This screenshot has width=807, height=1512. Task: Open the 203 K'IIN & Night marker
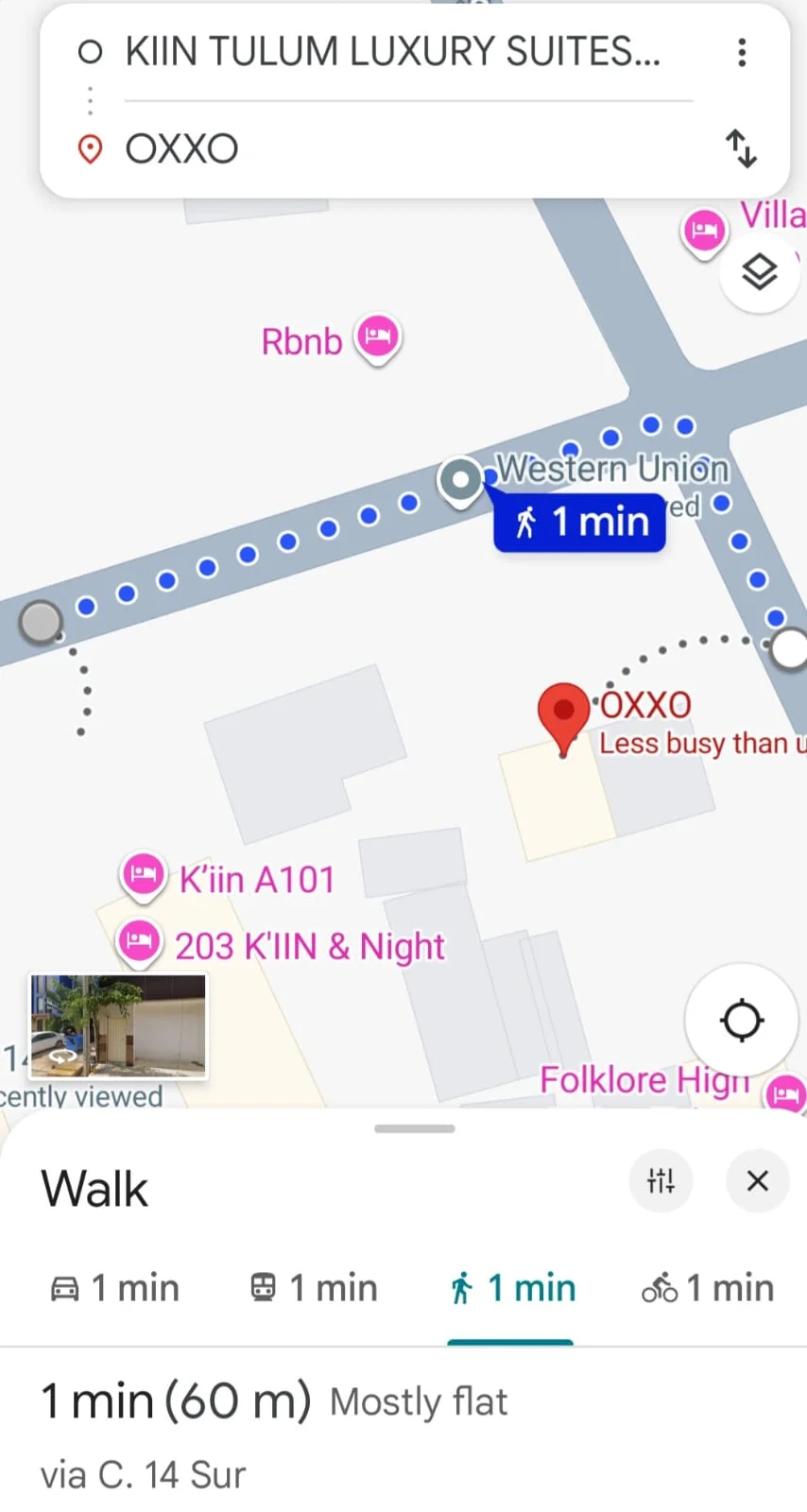point(139,941)
